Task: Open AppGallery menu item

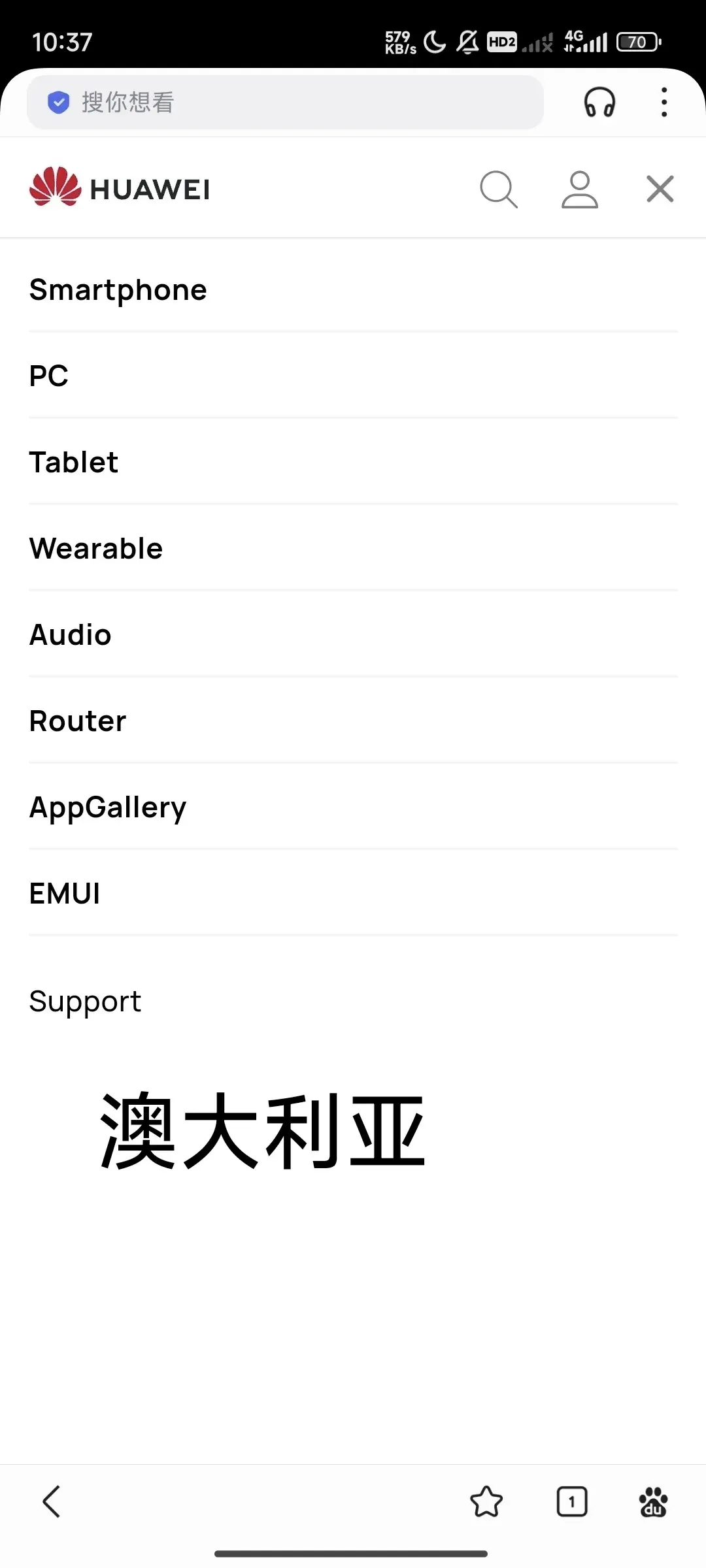Action: pyautogui.click(x=108, y=807)
